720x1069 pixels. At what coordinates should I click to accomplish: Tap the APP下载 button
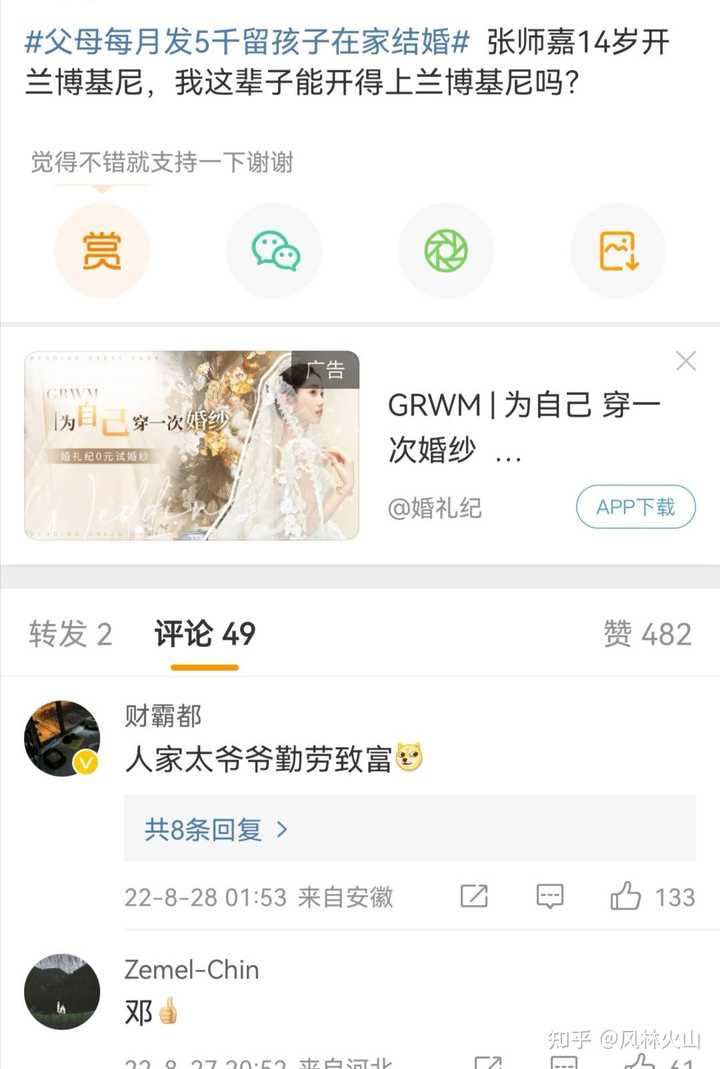click(x=635, y=507)
